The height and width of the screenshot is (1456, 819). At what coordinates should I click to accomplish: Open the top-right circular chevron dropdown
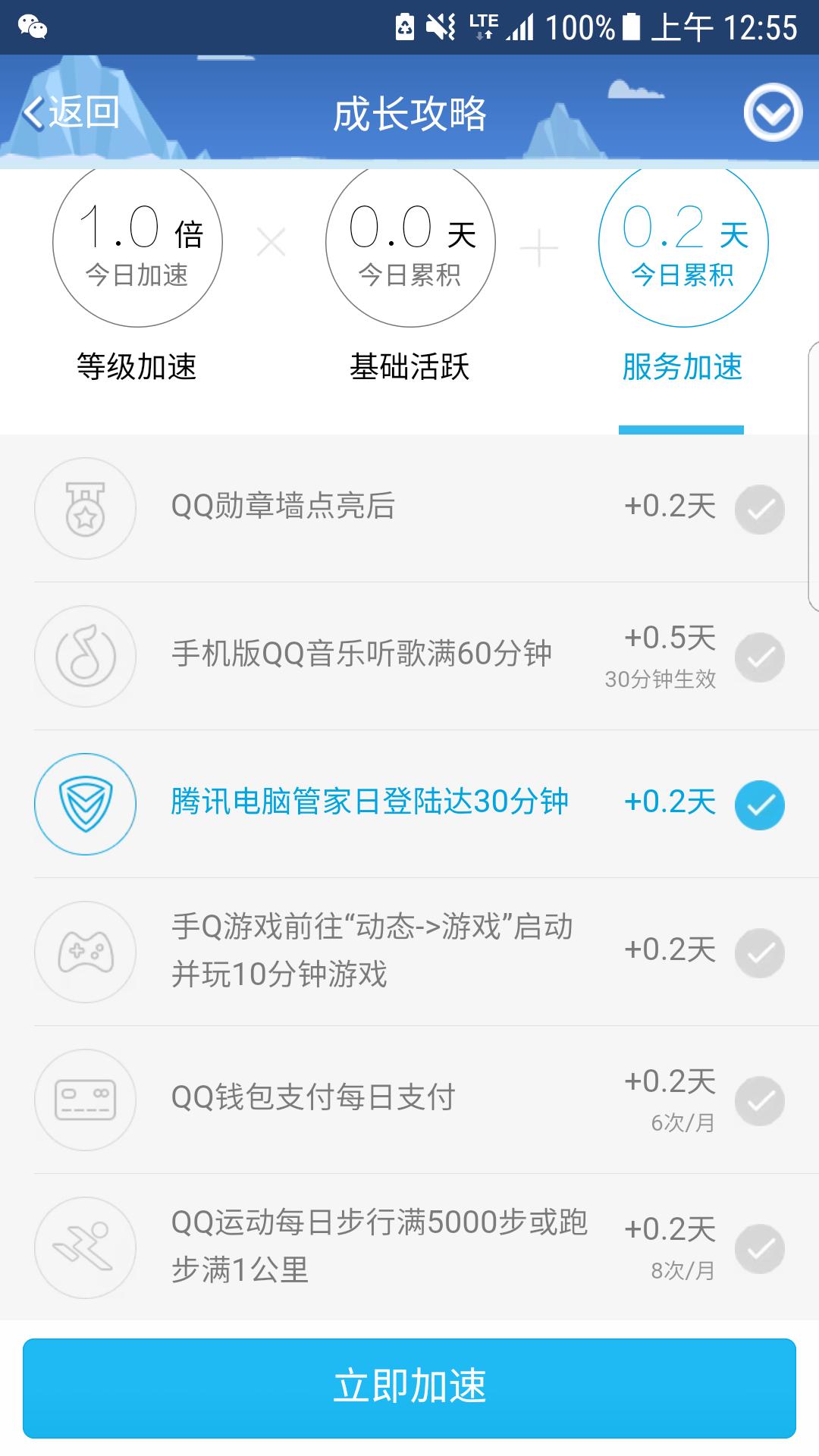(x=771, y=112)
